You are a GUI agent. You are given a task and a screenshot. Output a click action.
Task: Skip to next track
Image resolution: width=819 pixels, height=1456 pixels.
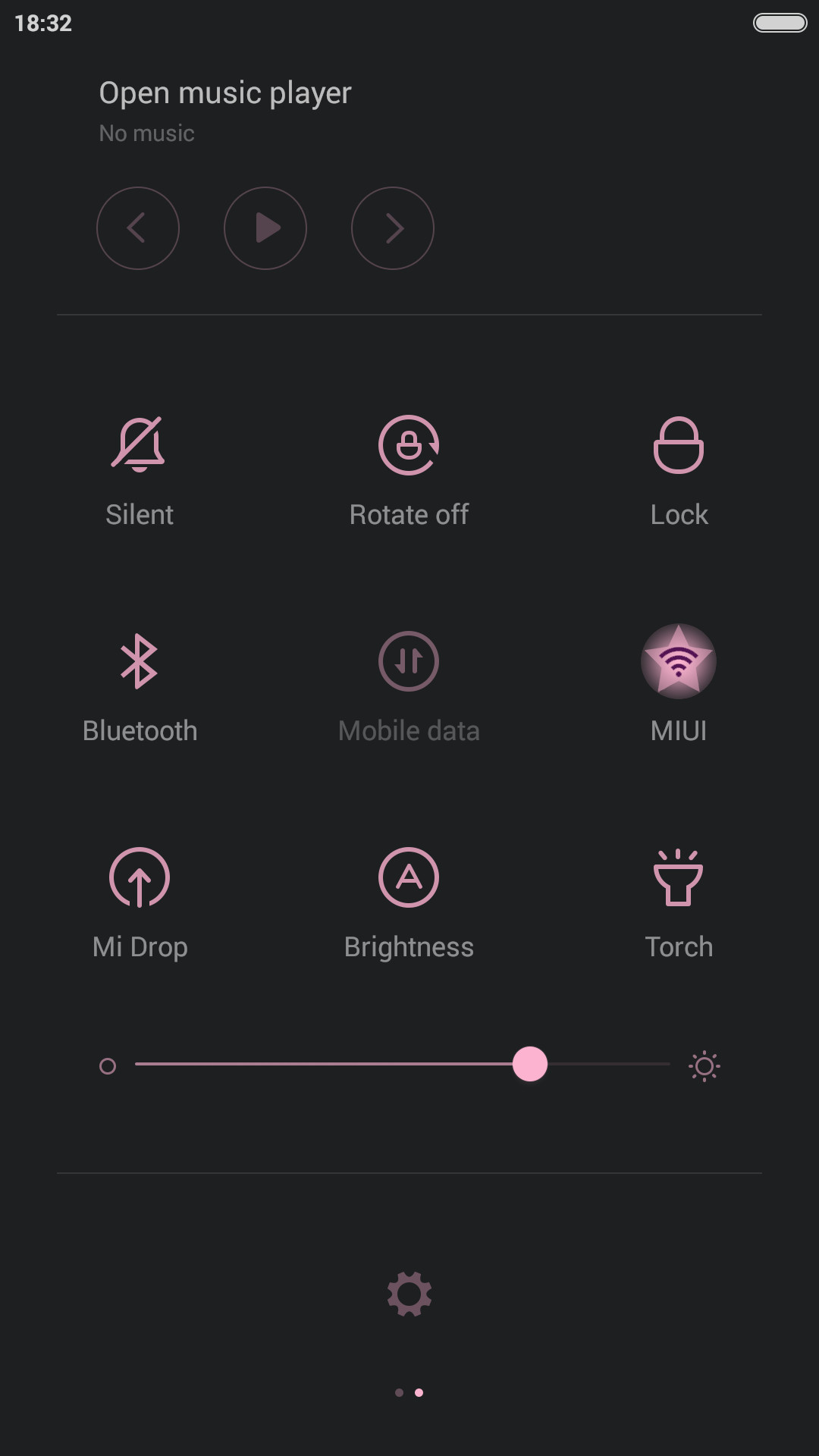coord(393,228)
